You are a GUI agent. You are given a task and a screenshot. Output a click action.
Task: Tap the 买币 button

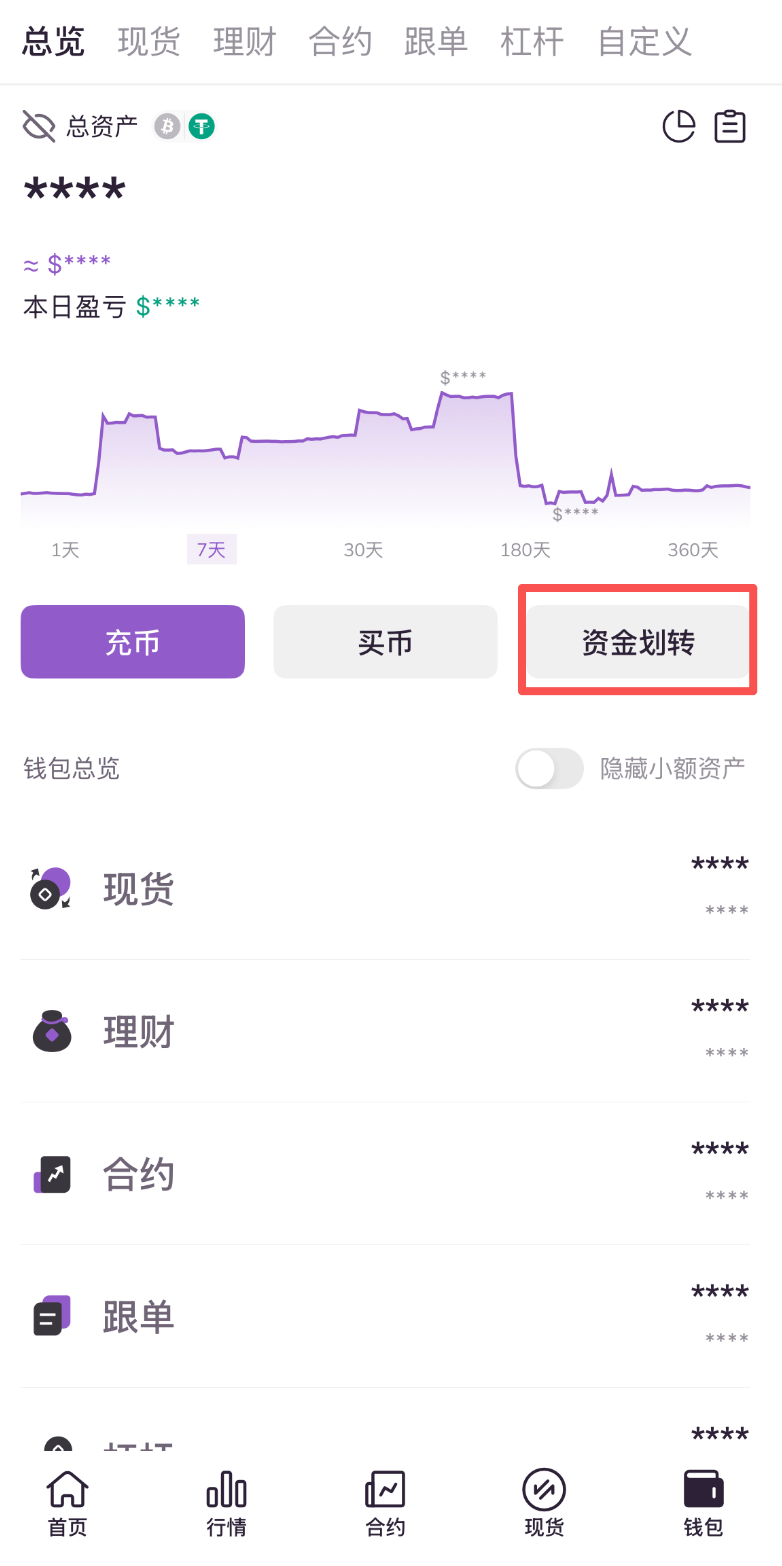[x=385, y=642]
